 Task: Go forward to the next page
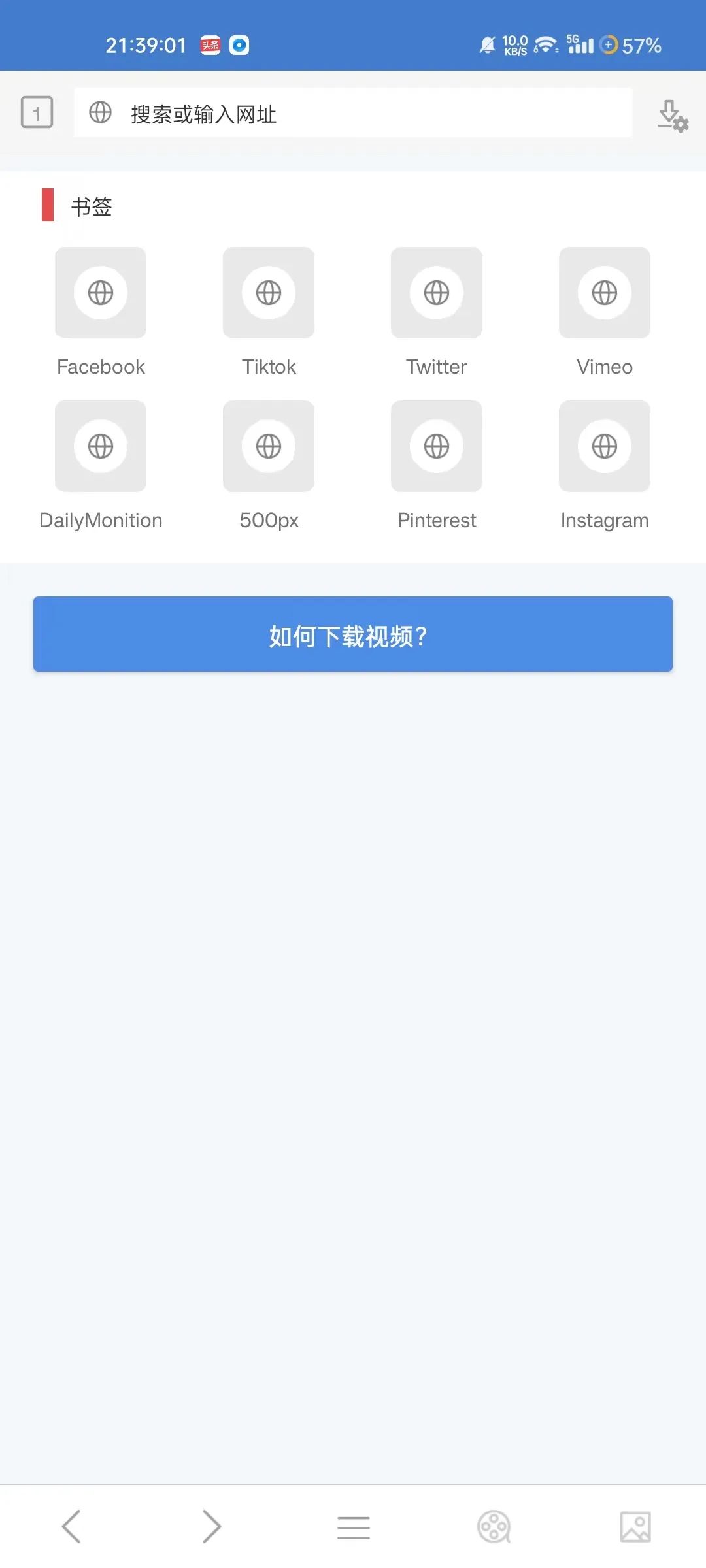pyautogui.click(x=212, y=1527)
